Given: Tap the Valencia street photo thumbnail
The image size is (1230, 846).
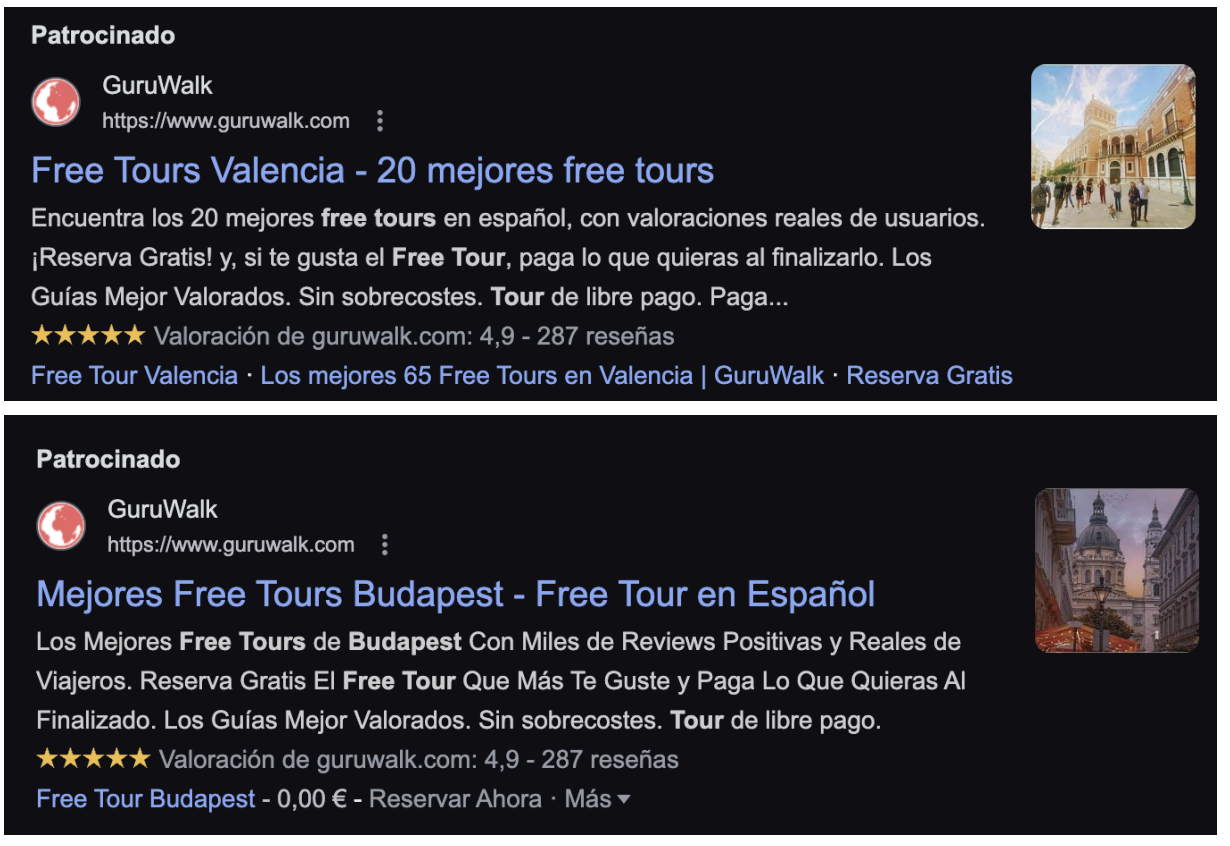Looking at the screenshot, I should point(1113,147).
